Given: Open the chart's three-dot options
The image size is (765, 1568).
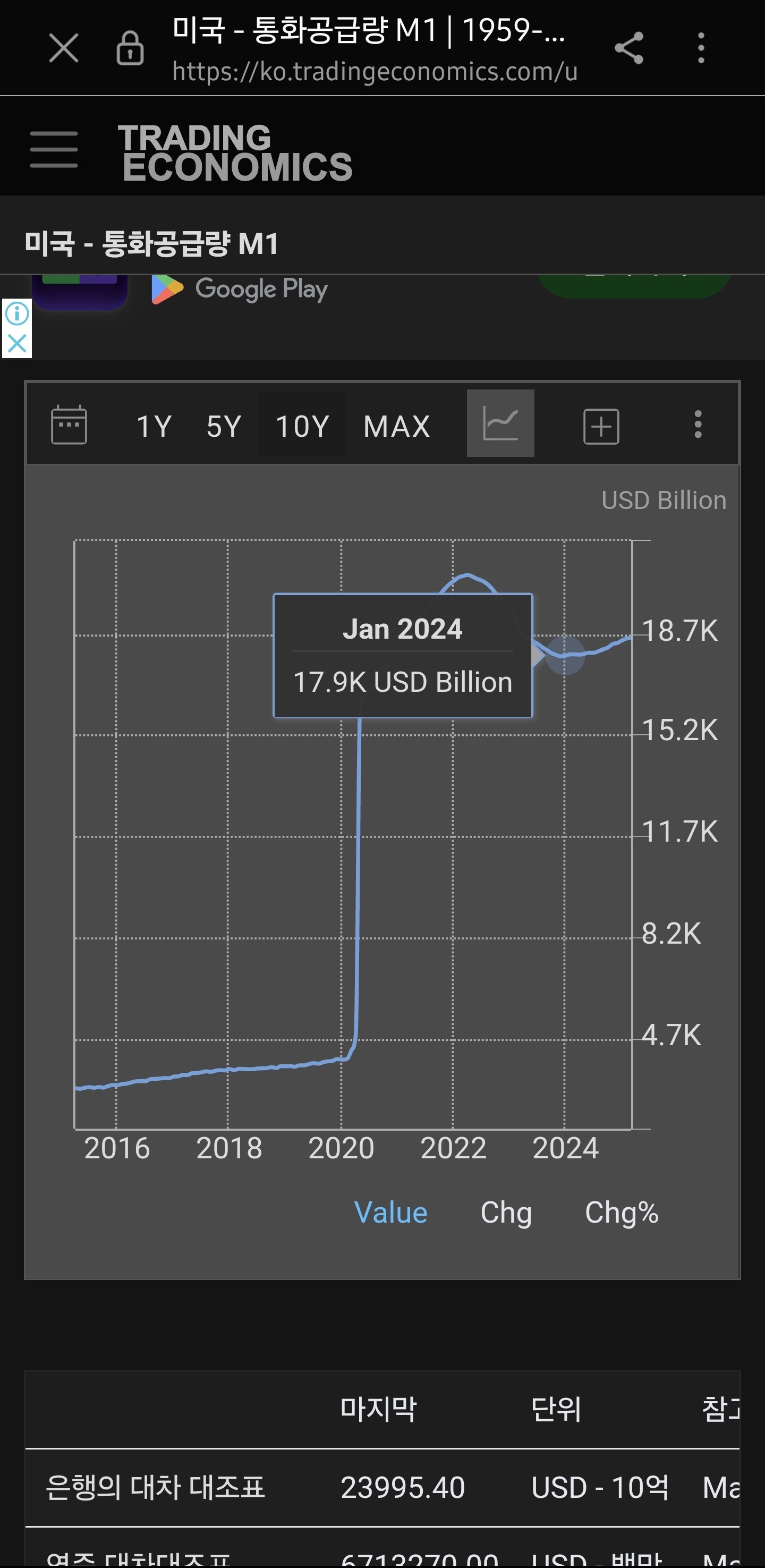Looking at the screenshot, I should point(698,424).
